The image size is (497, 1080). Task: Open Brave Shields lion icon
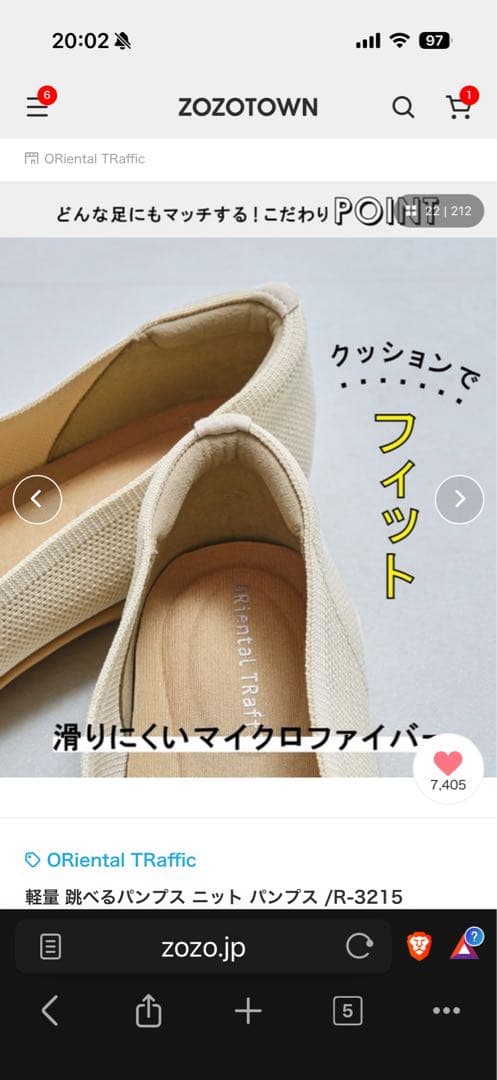pyautogui.click(x=419, y=947)
